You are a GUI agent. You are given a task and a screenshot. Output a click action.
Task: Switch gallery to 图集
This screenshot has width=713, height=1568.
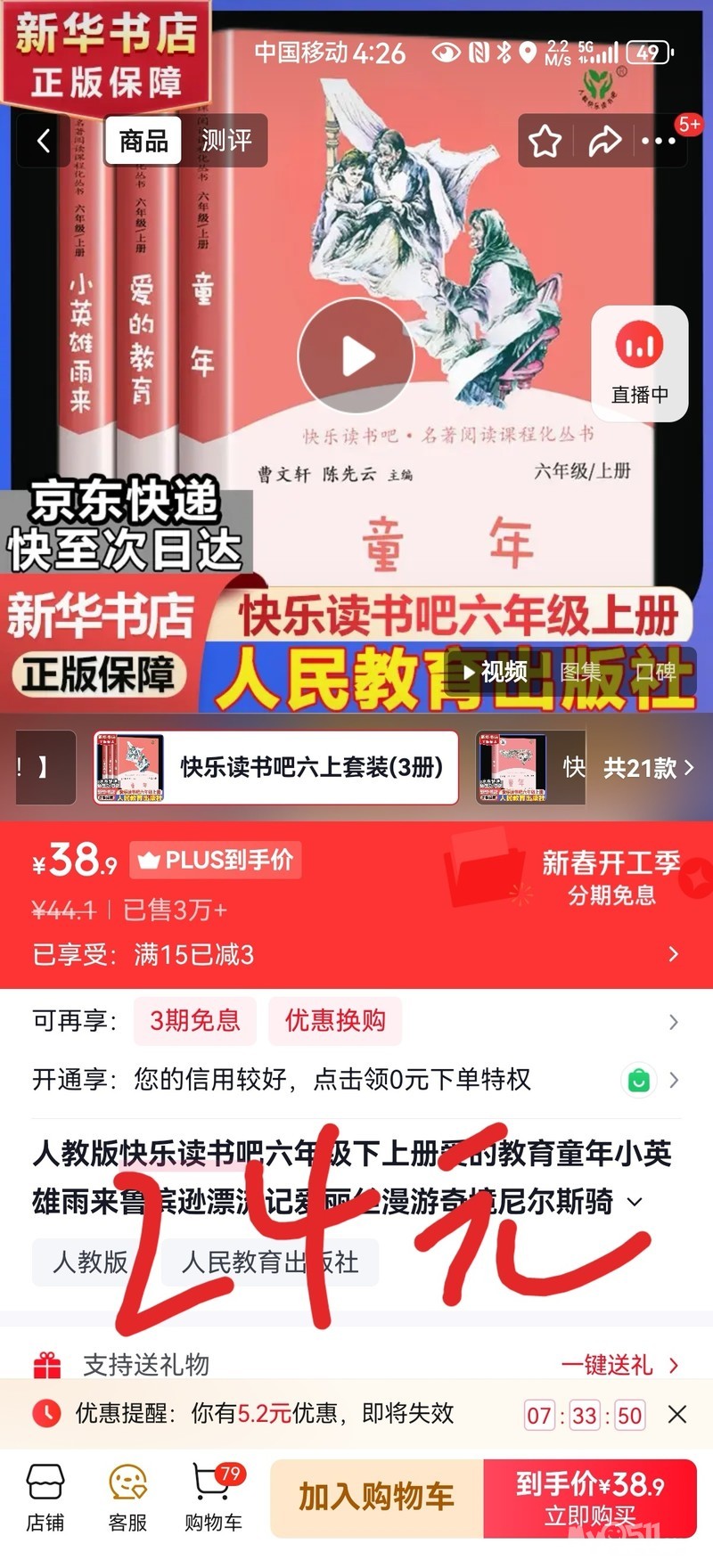point(580,672)
